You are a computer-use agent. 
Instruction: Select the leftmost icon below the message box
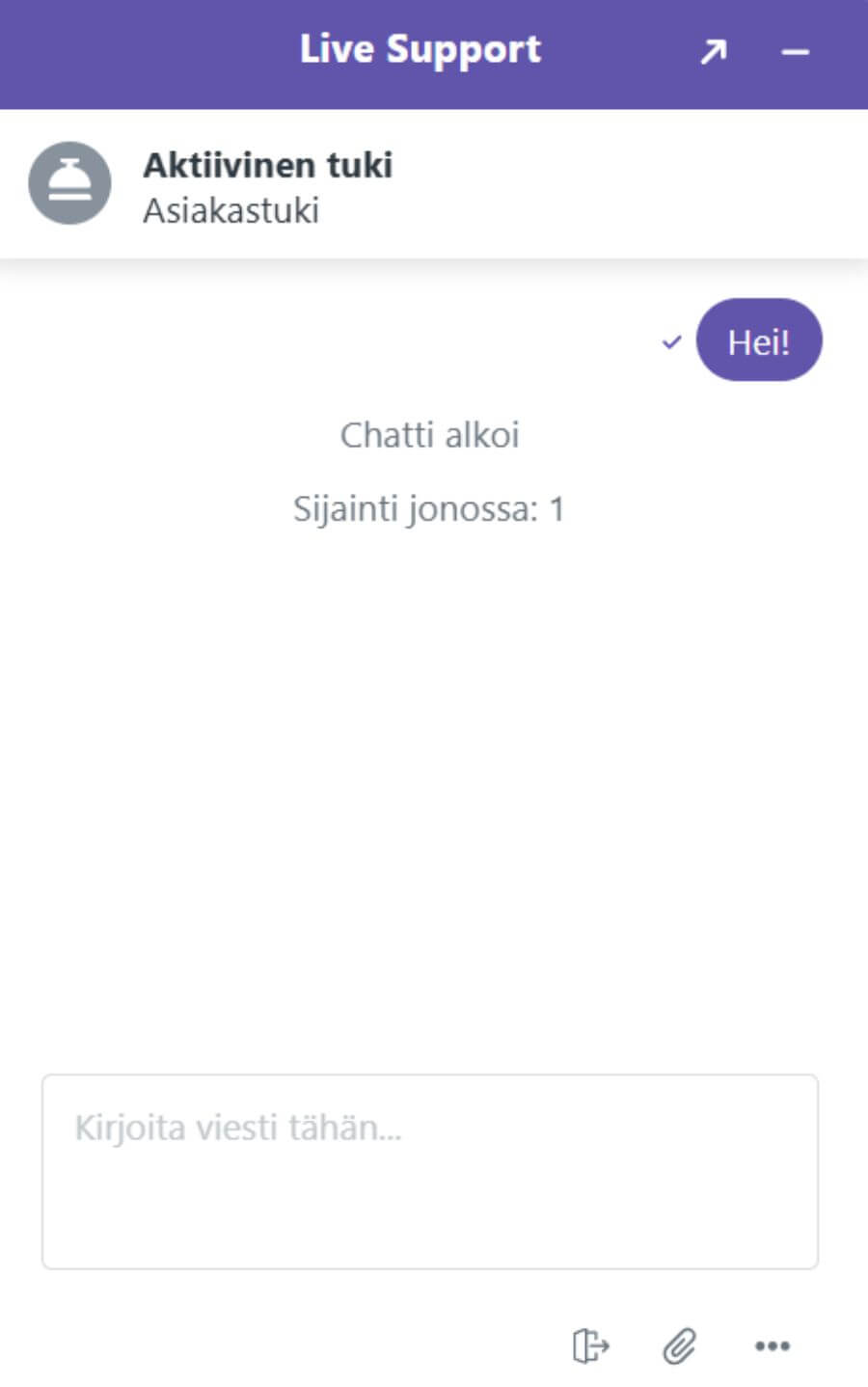point(592,1345)
